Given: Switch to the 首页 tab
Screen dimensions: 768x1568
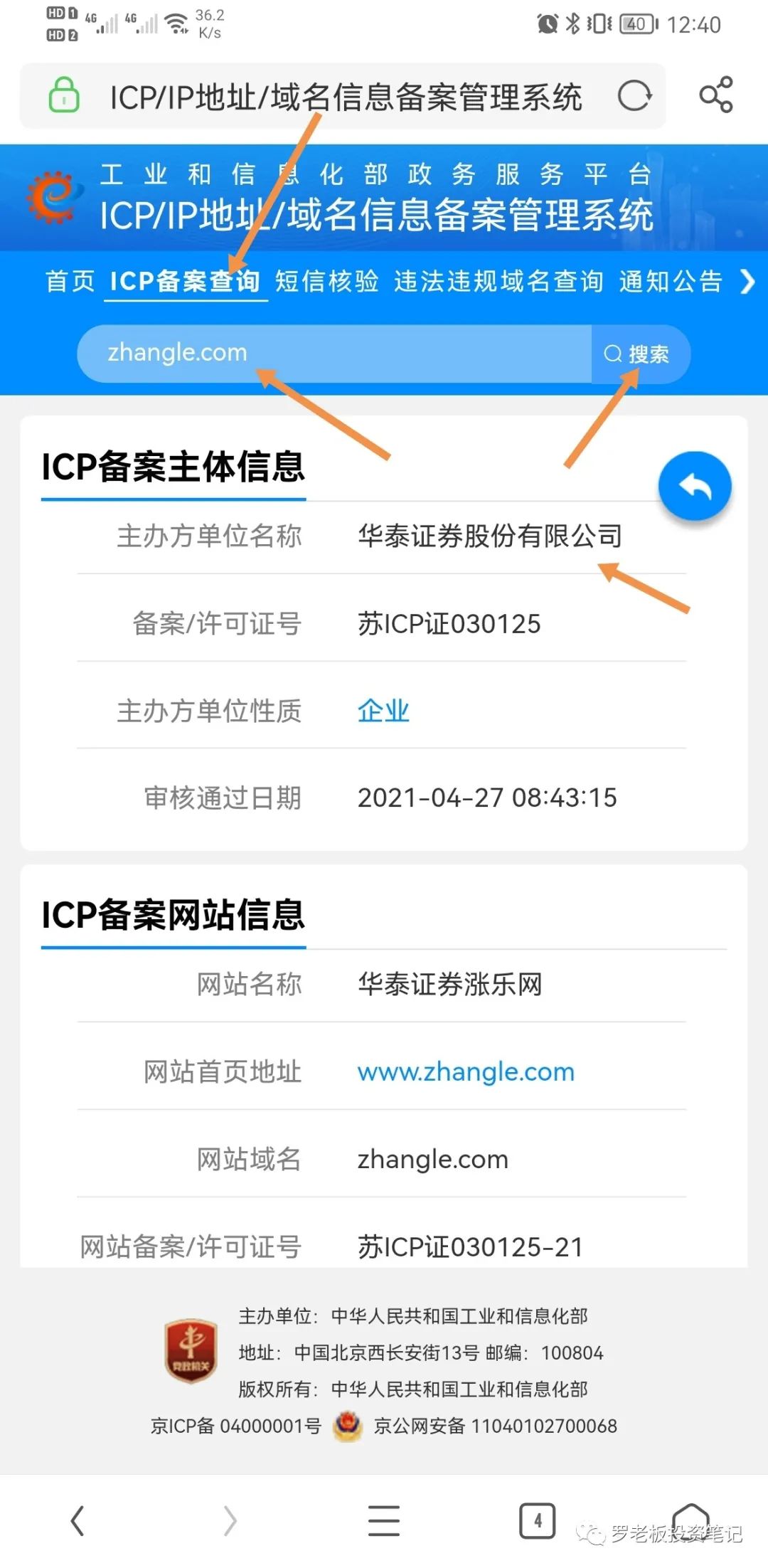Looking at the screenshot, I should [70, 281].
